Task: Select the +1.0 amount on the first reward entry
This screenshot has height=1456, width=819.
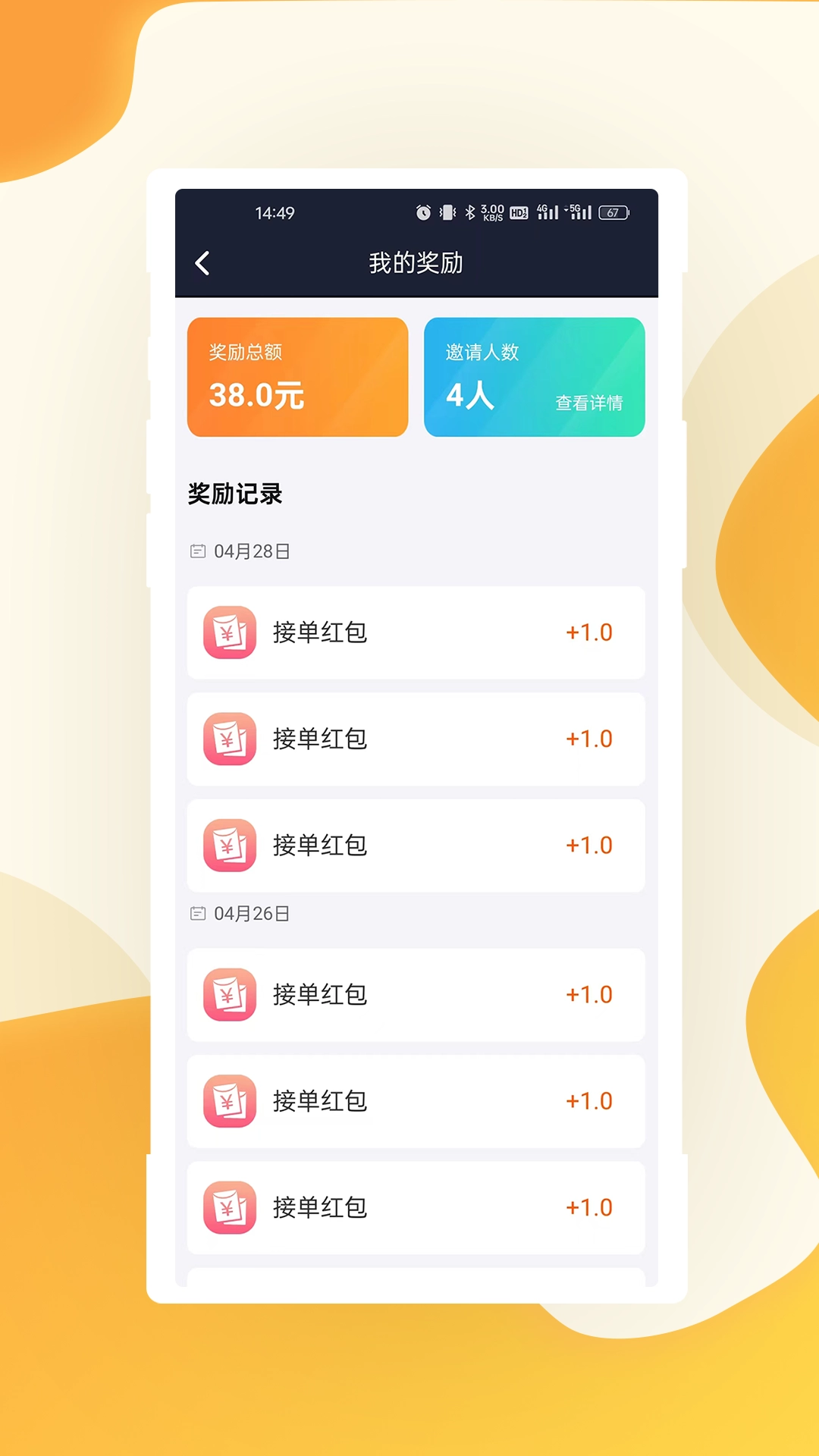Action: [x=590, y=633]
